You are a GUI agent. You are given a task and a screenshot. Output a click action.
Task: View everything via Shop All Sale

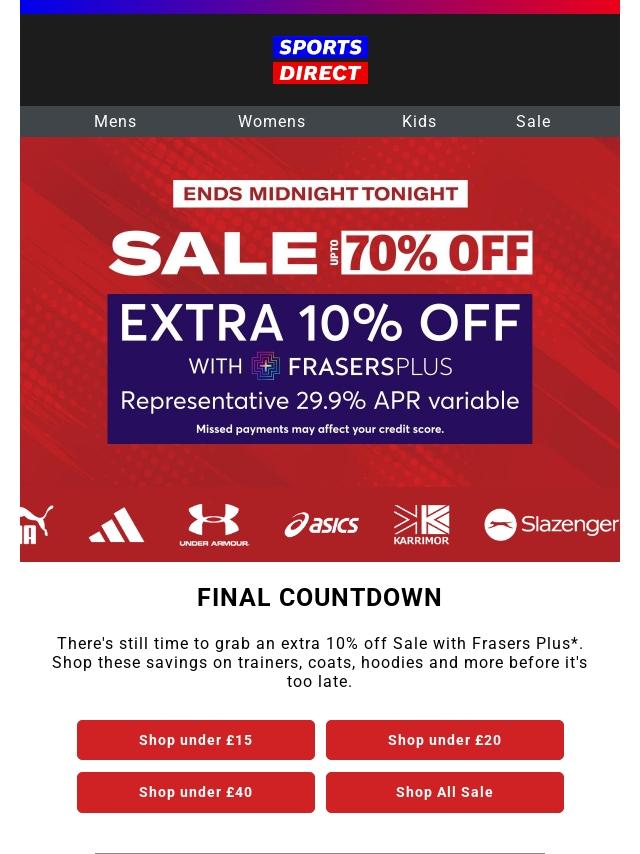445,792
